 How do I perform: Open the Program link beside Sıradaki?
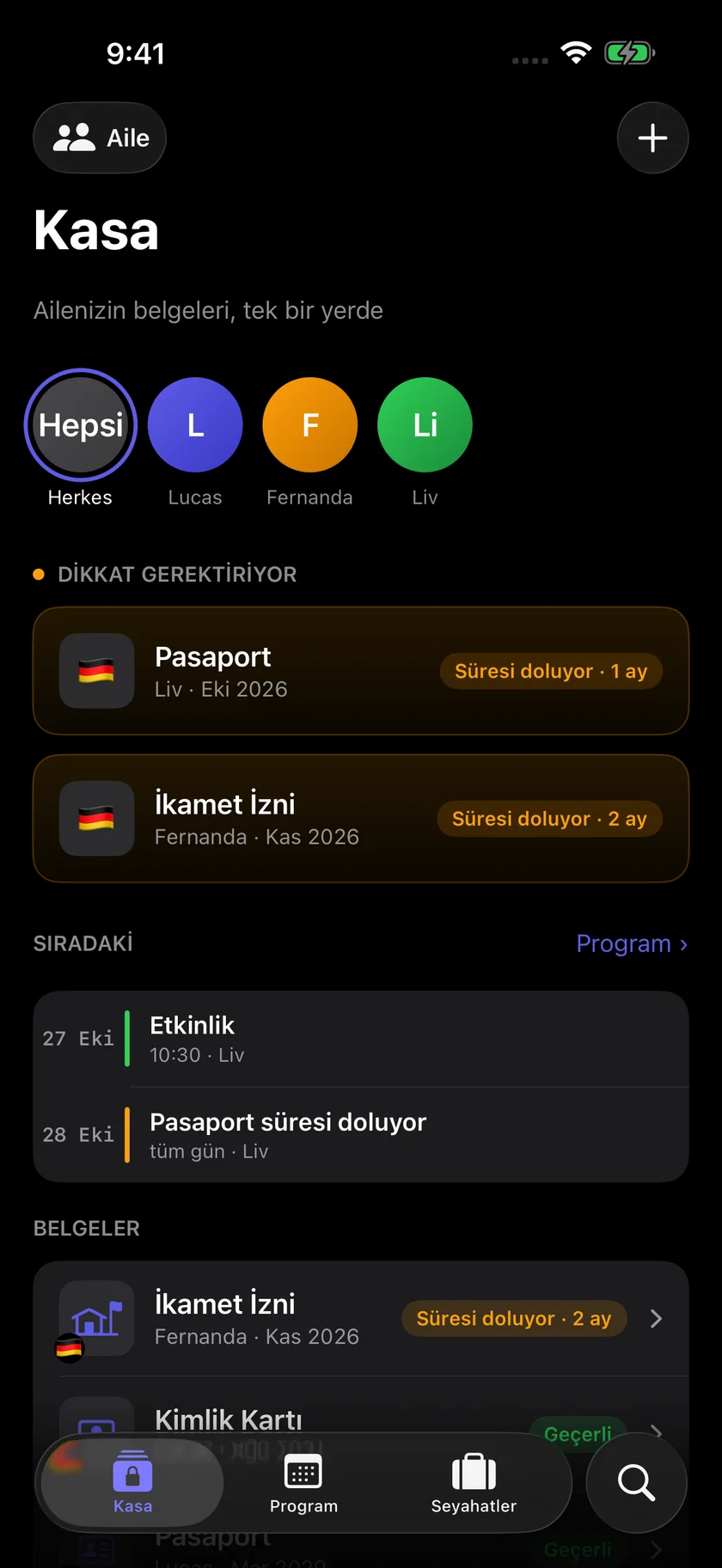(x=632, y=943)
